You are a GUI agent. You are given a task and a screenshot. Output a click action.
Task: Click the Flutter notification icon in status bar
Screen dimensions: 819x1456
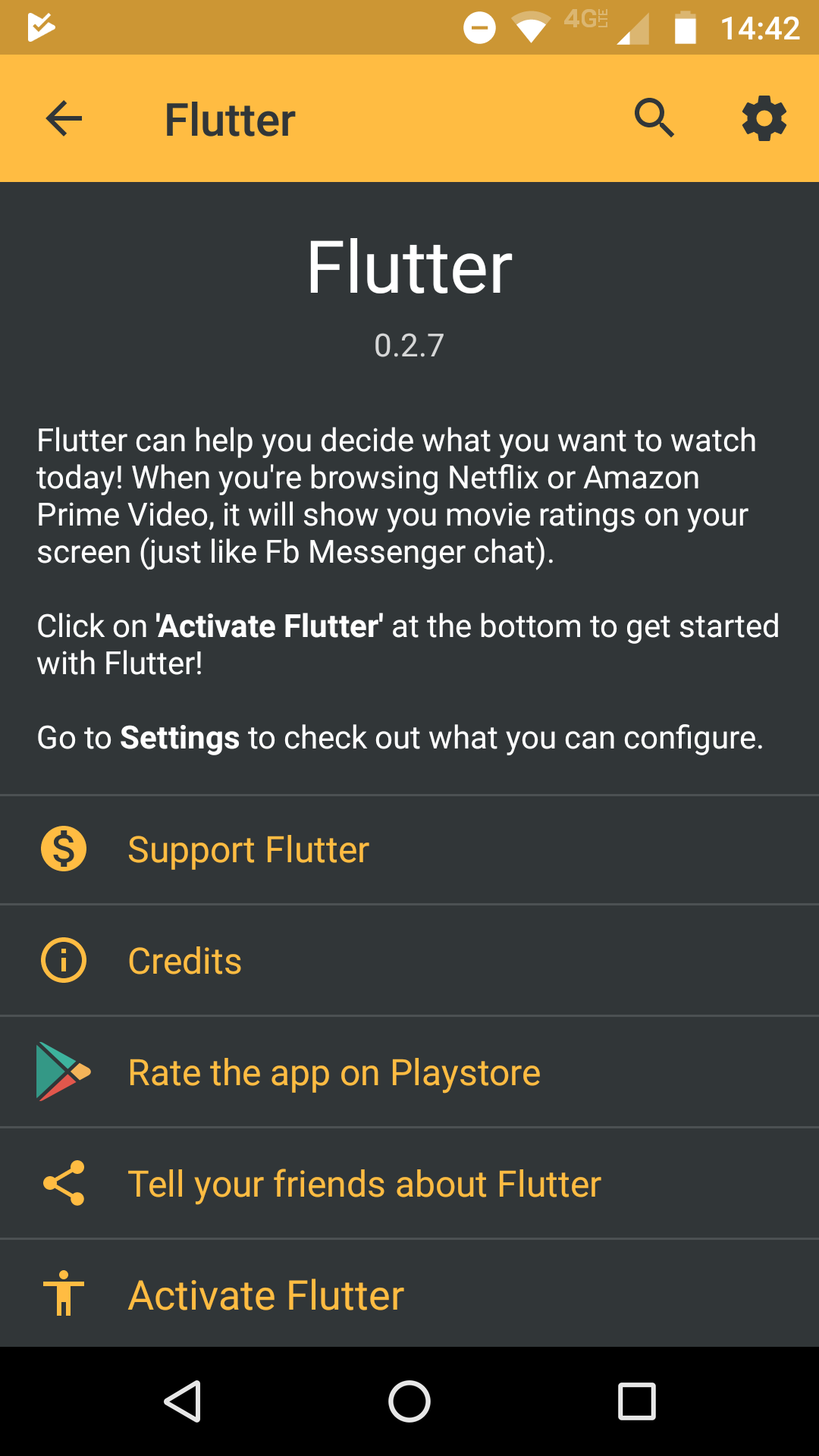tap(41, 27)
